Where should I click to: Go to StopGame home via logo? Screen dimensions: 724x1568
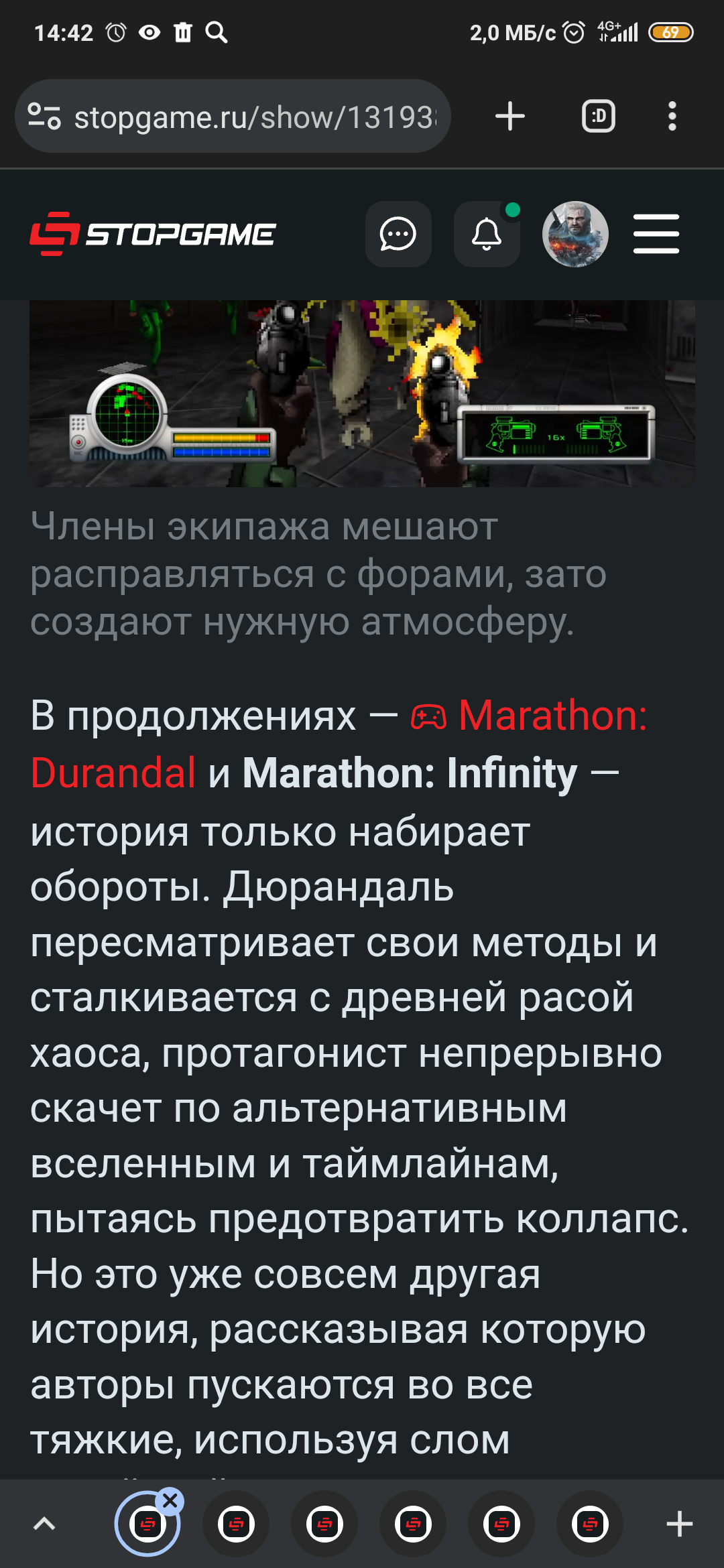pyautogui.click(x=153, y=234)
